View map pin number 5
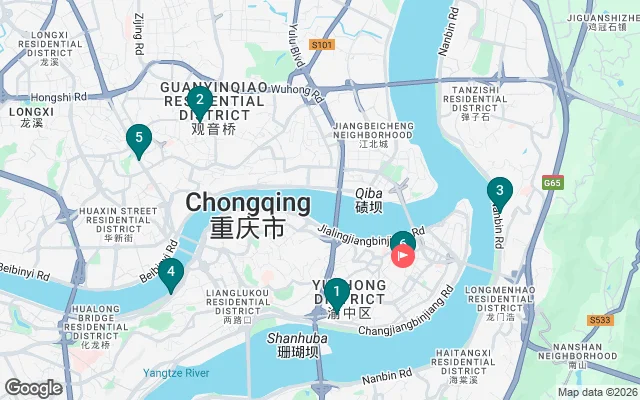This screenshot has width=640, height=400. (139, 139)
